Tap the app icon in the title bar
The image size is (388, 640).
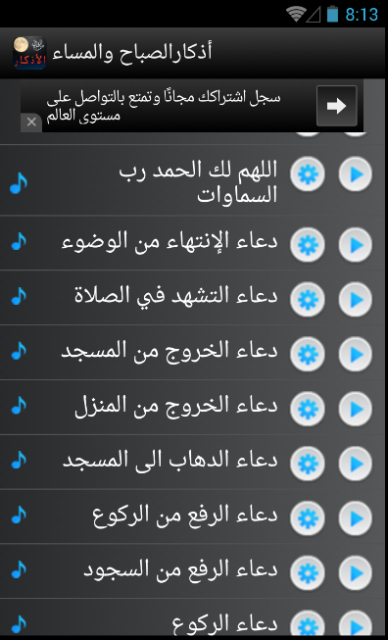pos(29,53)
